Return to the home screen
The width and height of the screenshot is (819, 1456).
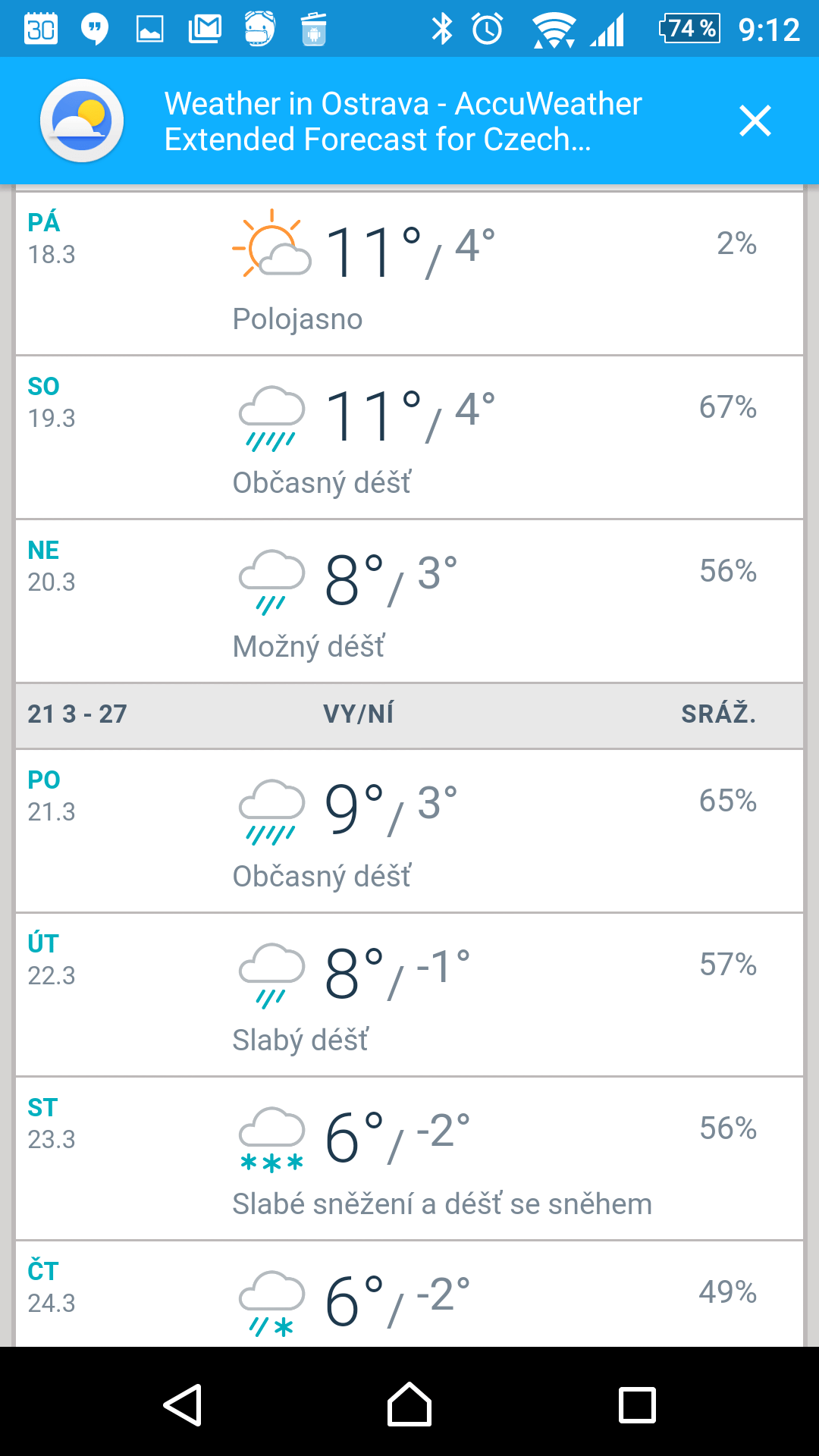pos(409,1404)
